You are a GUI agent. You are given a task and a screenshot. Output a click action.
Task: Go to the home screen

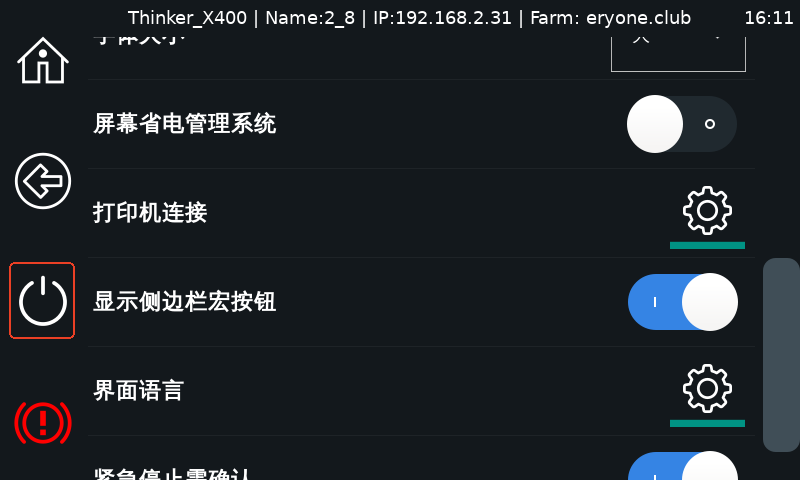[43, 61]
